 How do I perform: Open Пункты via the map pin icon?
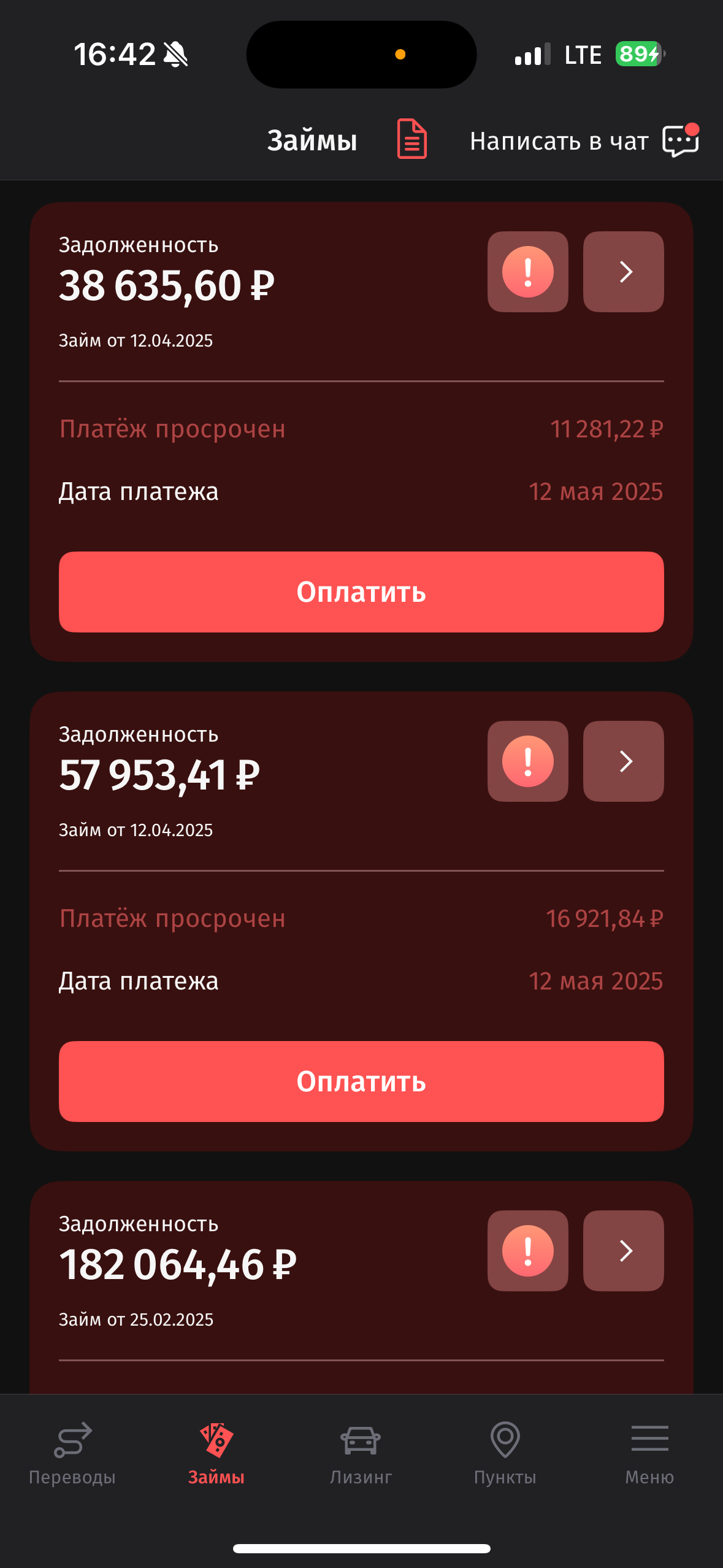point(506,1439)
